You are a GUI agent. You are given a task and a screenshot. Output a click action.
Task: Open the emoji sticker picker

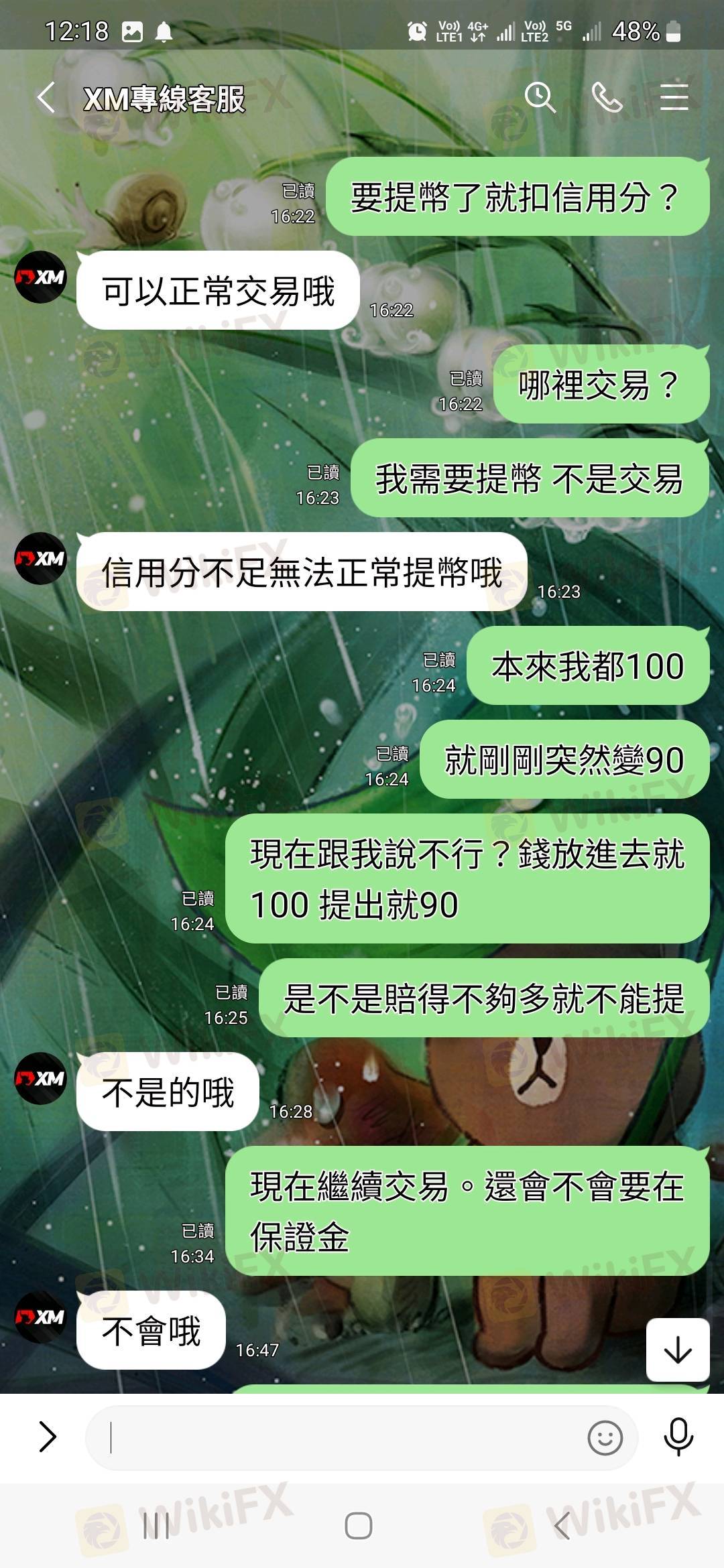[605, 1438]
